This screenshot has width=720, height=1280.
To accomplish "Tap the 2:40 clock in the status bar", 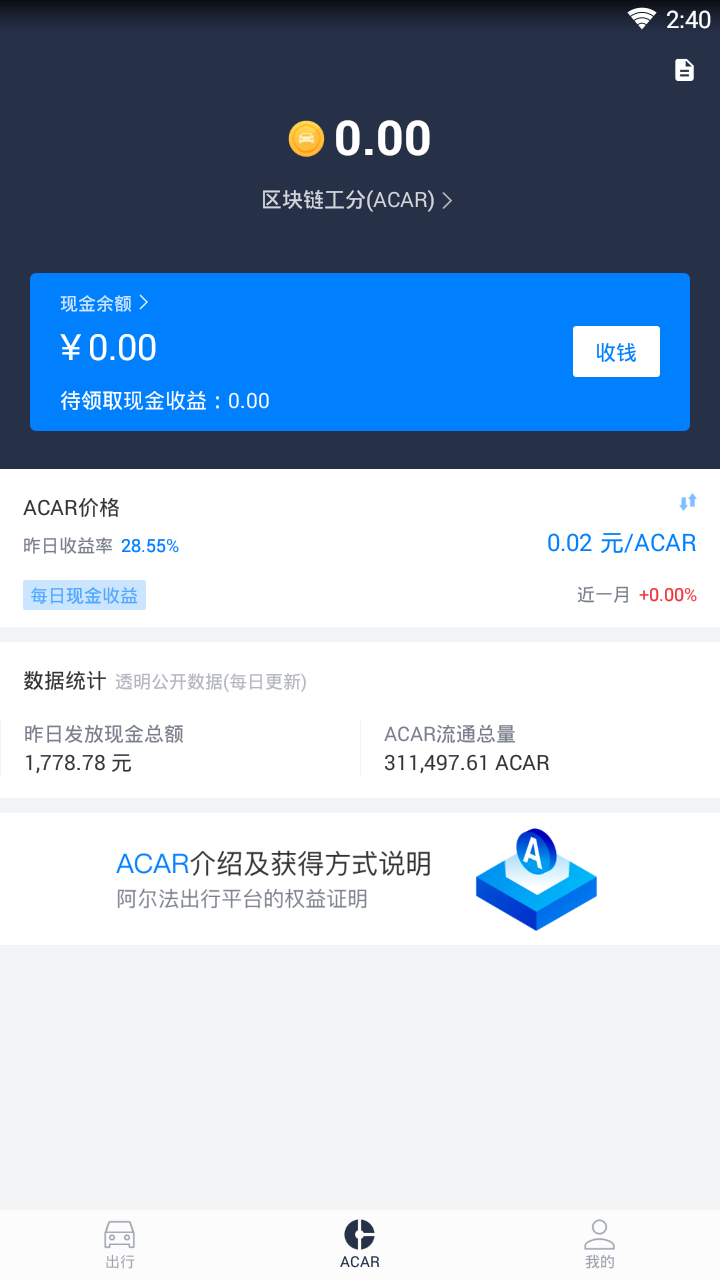I will point(687,19).
